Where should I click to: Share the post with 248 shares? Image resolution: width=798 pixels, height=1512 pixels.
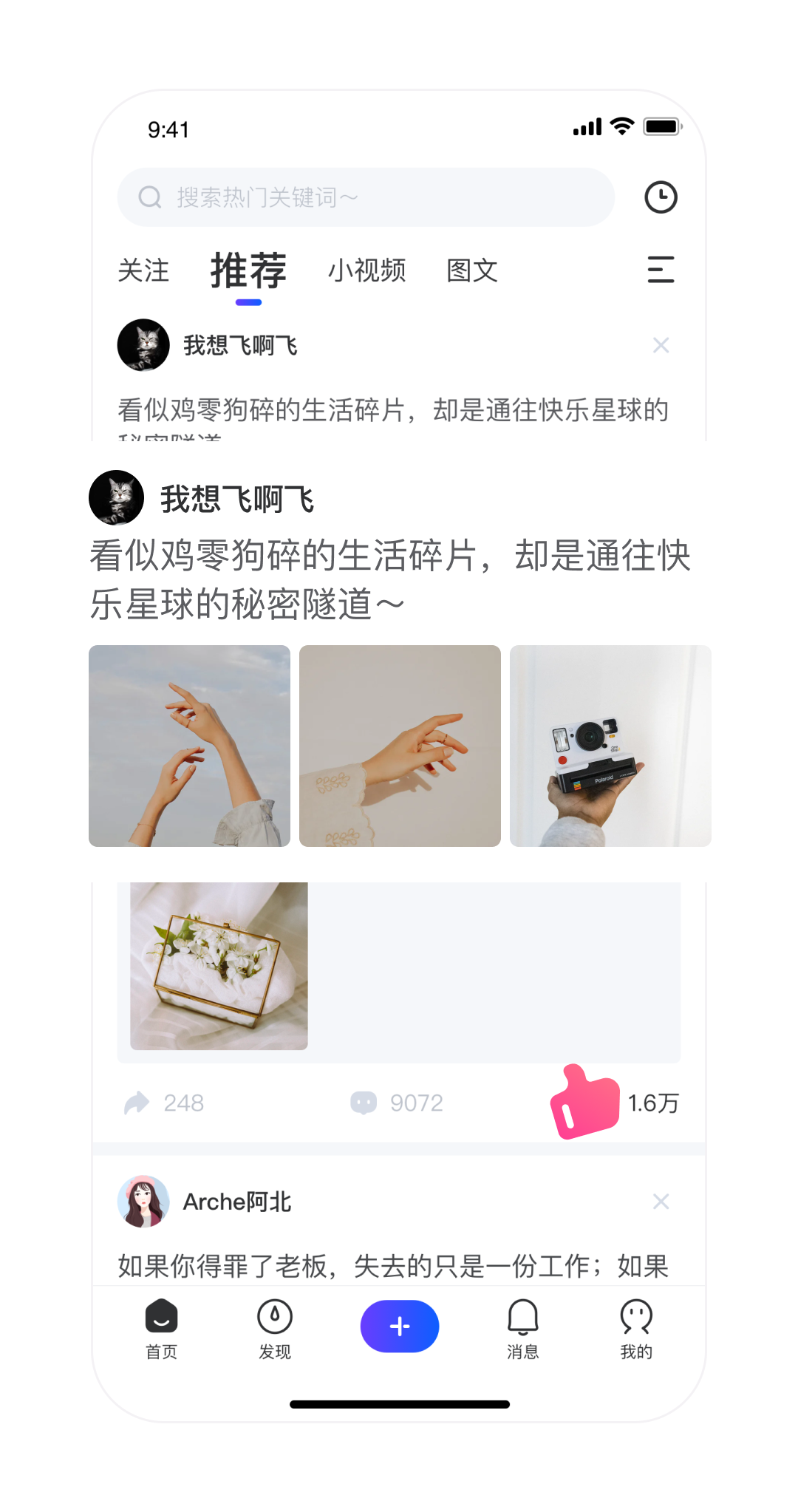137,1103
